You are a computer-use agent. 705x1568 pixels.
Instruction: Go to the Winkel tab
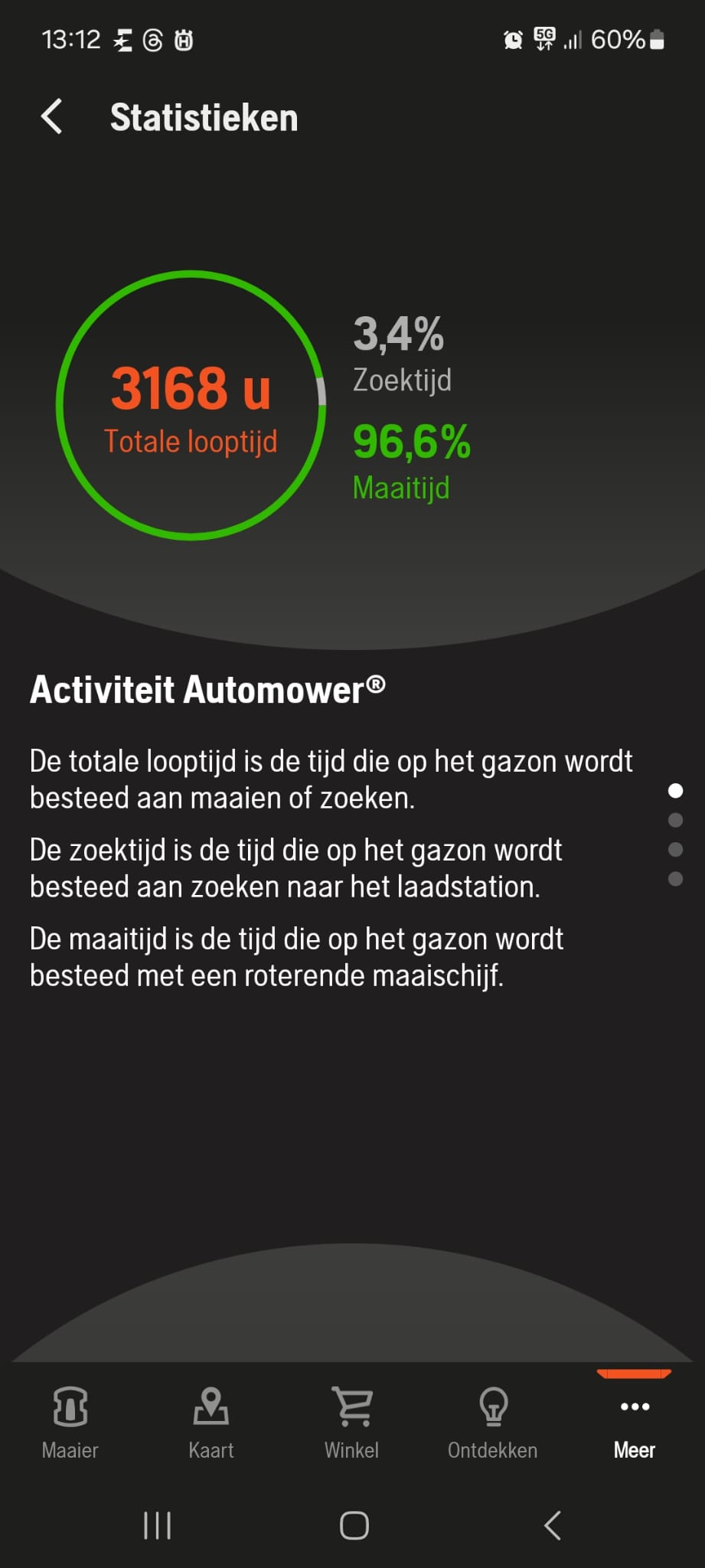click(x=352, y=1422)
